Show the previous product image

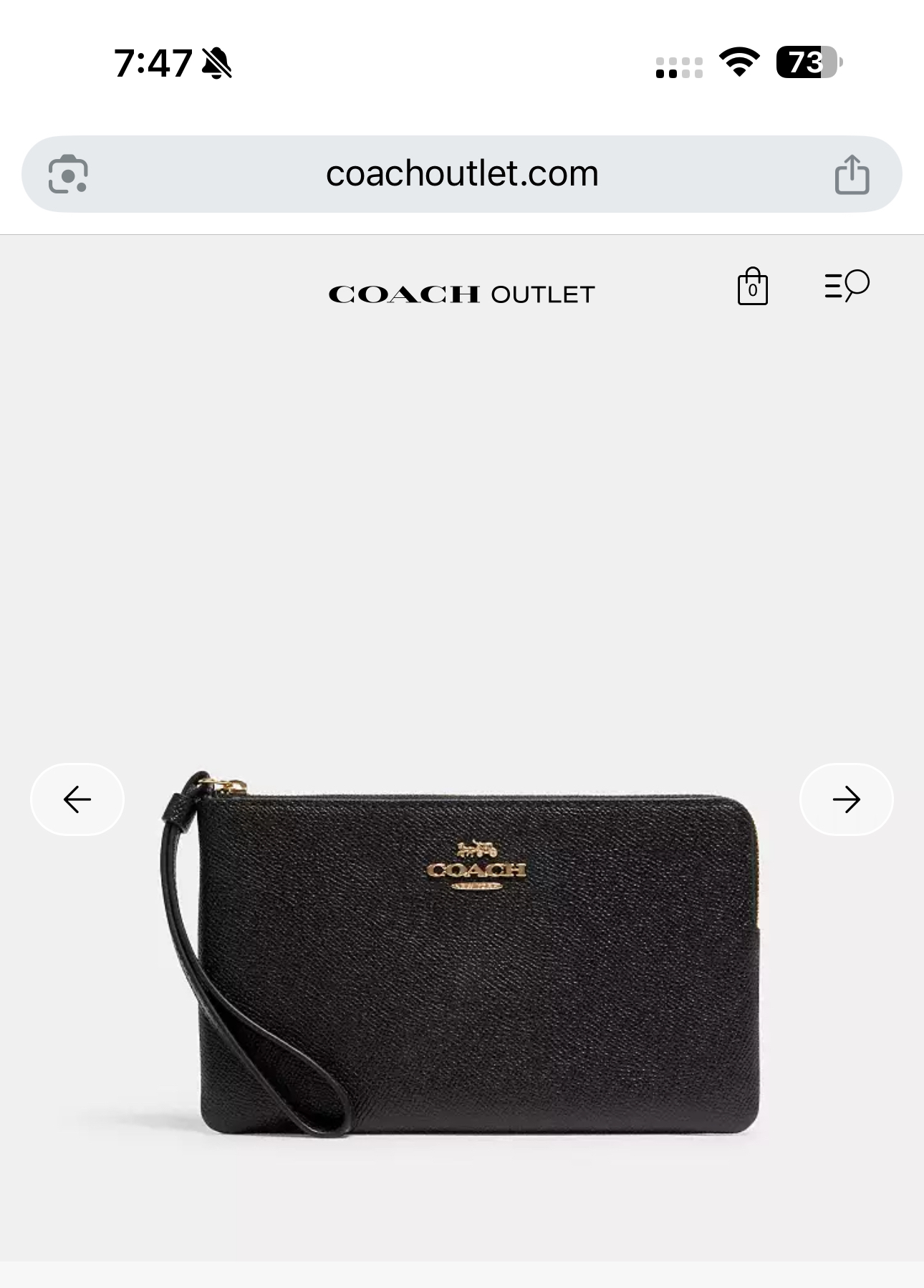click(x=77, y=799)
